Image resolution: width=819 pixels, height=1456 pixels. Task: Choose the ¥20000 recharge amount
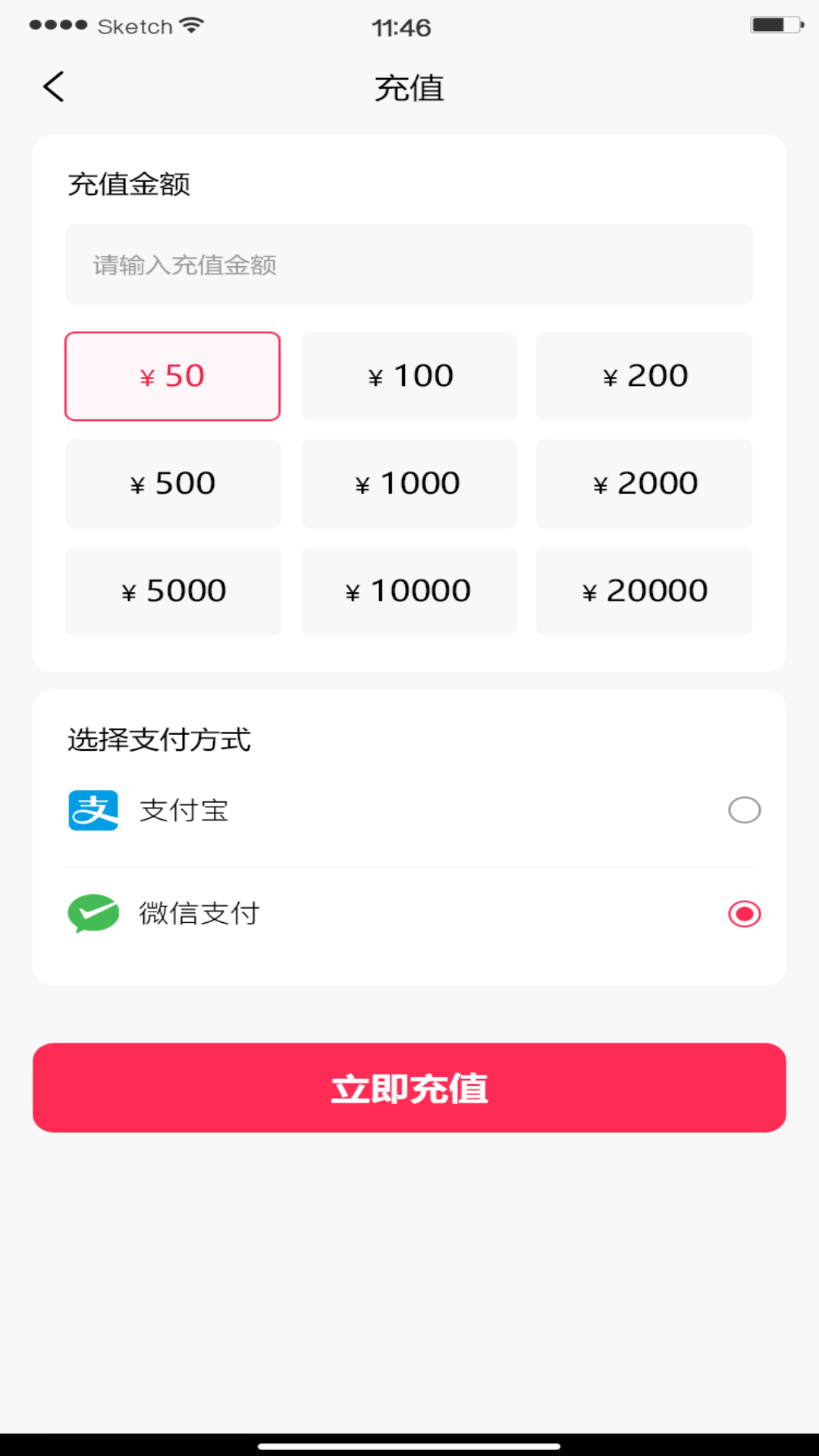click(644, 591)
